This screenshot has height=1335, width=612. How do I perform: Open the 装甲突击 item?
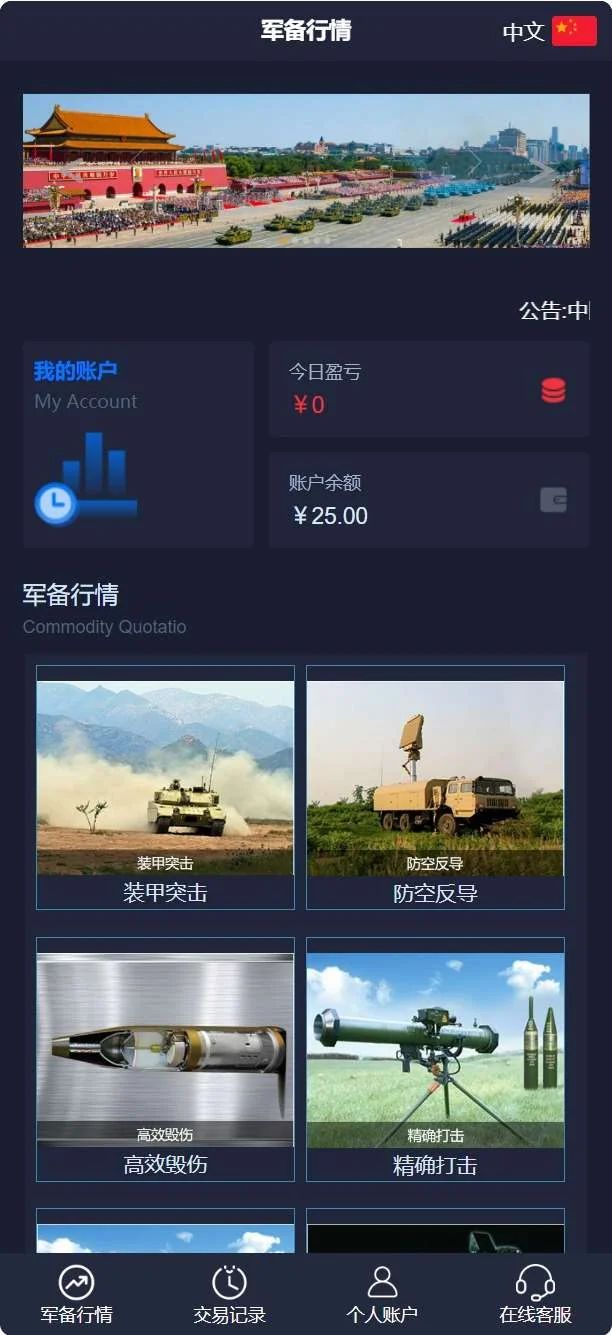(165, 787)
